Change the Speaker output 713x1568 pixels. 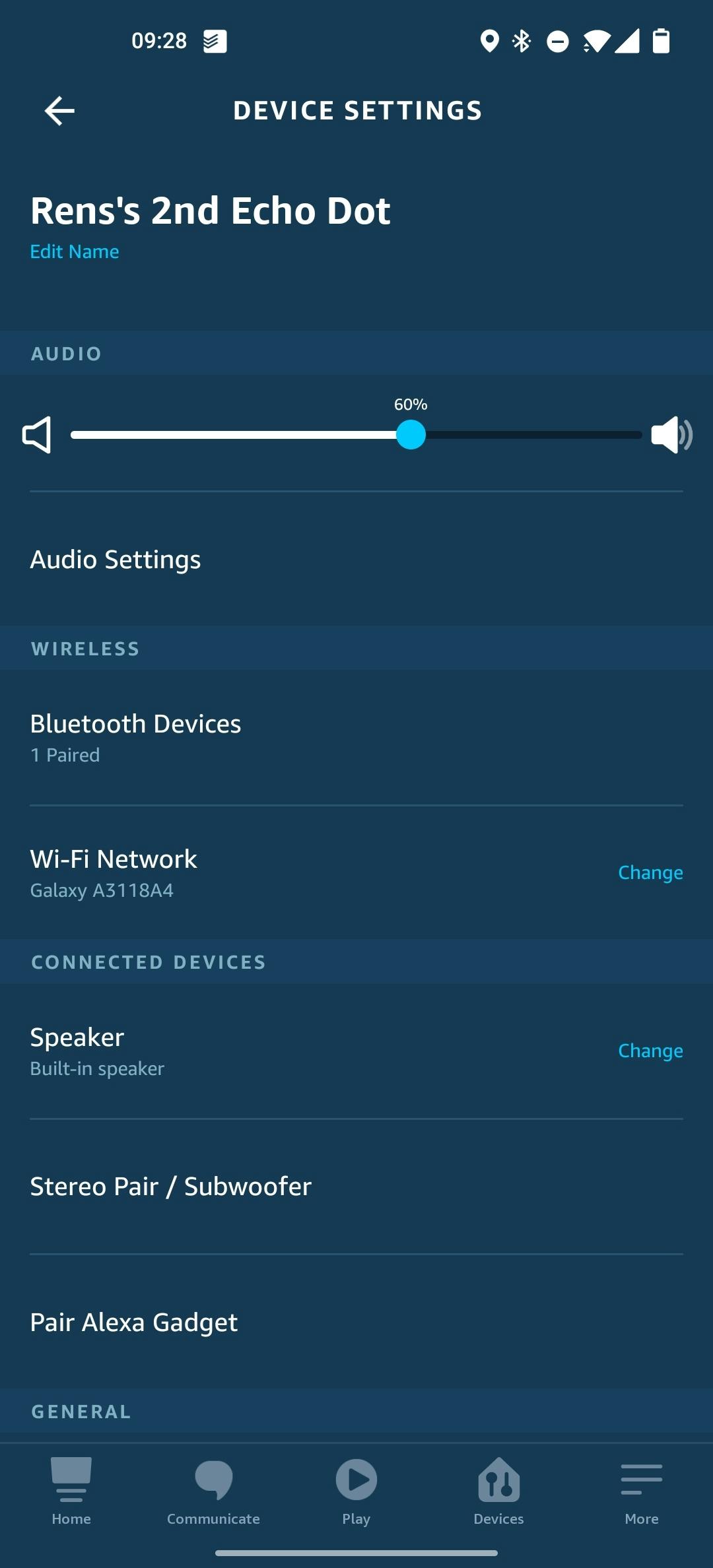(x=650, y=1051)
